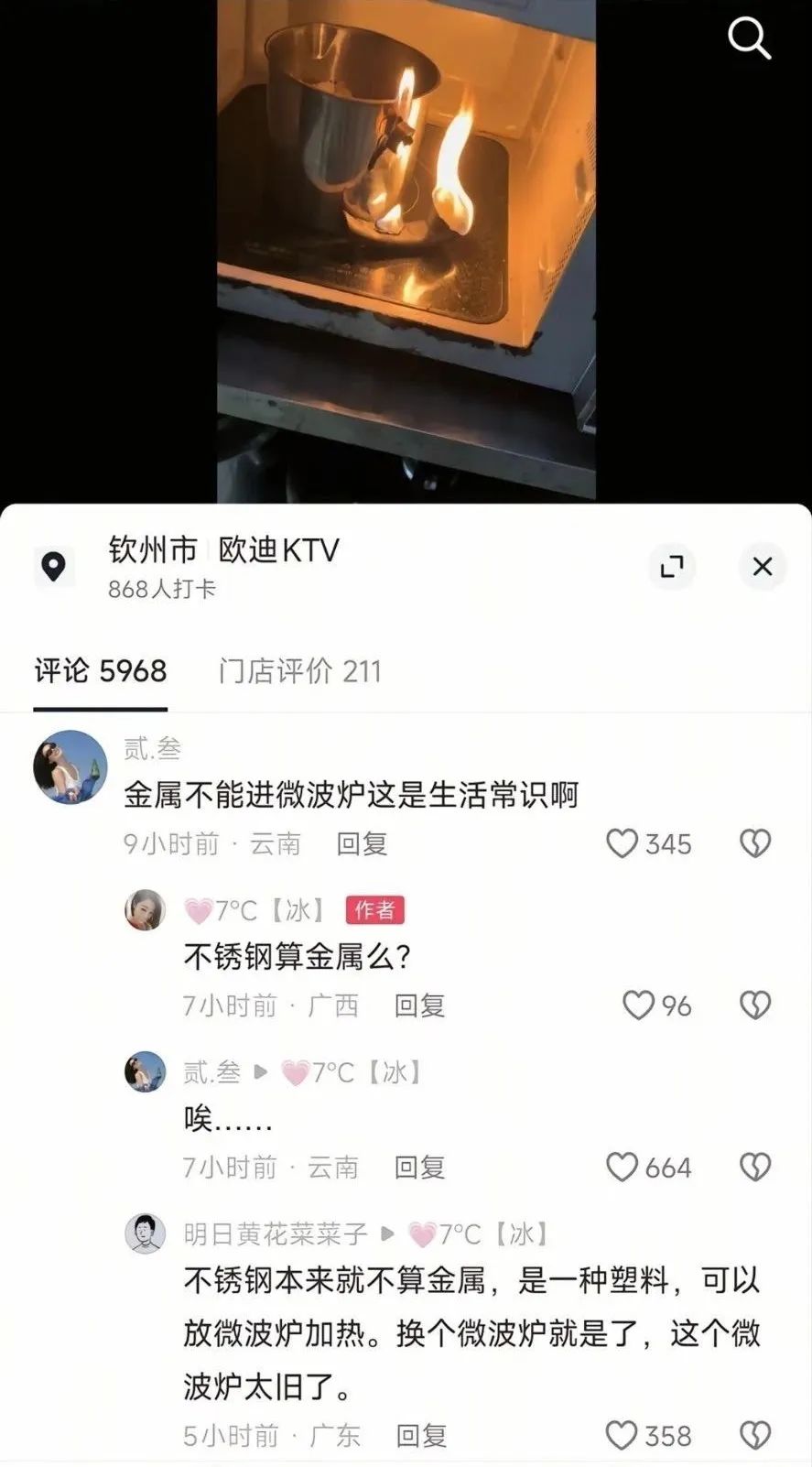Reply to 贰.叁's comment about metal

pos(362,843)
